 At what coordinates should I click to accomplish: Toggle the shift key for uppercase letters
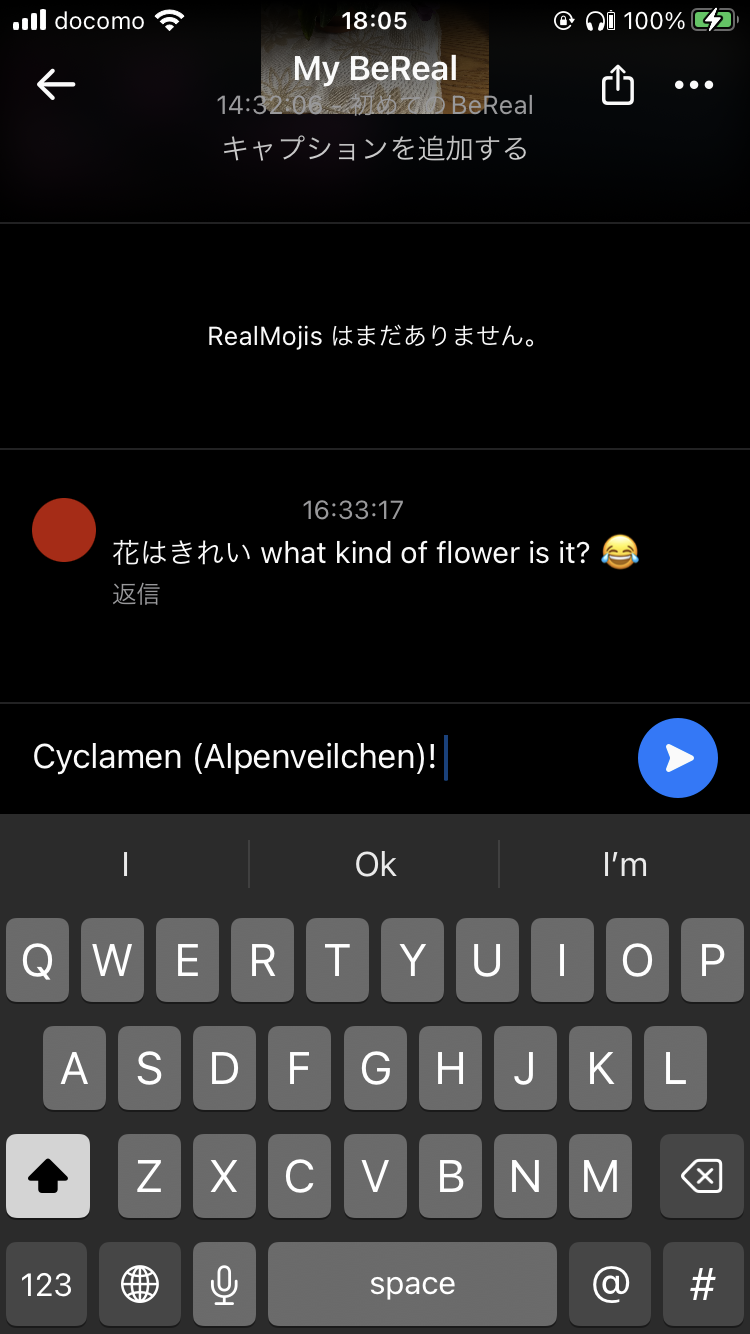click(x=47, y=1176)
